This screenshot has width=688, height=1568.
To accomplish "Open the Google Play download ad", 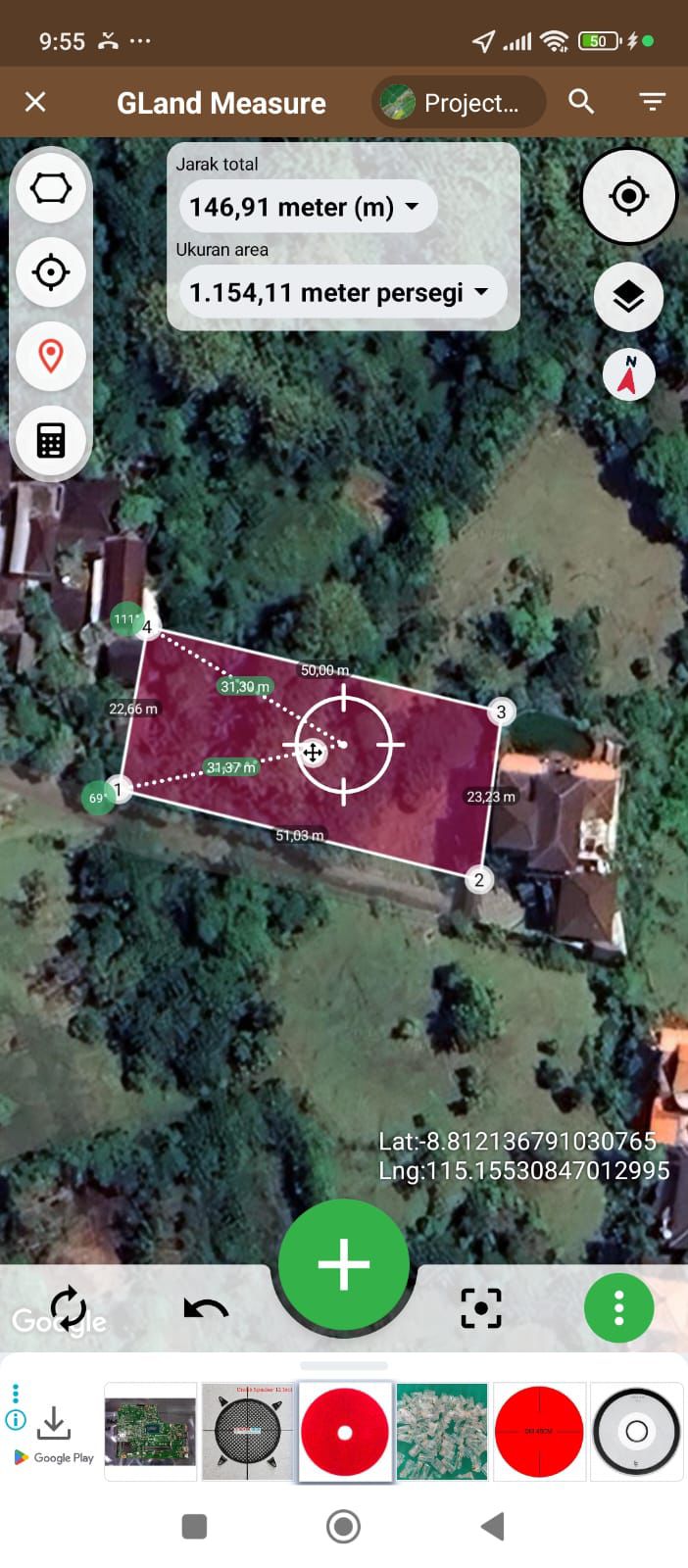I will pyautogui.click(x=55, y=1431).
